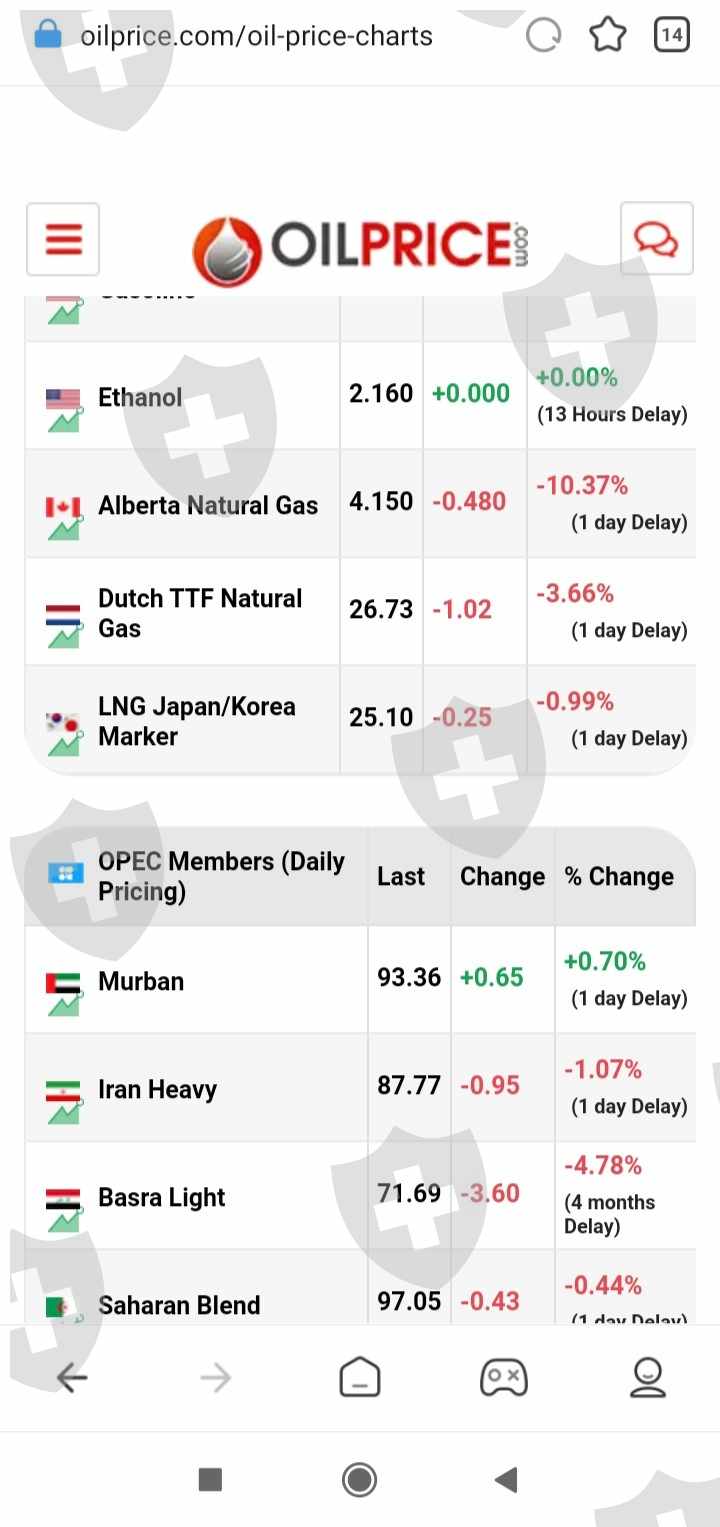Open the browser profile icon
Image resolution: width=720 pixels, height=1527 pixels.
click(648, 1378)
